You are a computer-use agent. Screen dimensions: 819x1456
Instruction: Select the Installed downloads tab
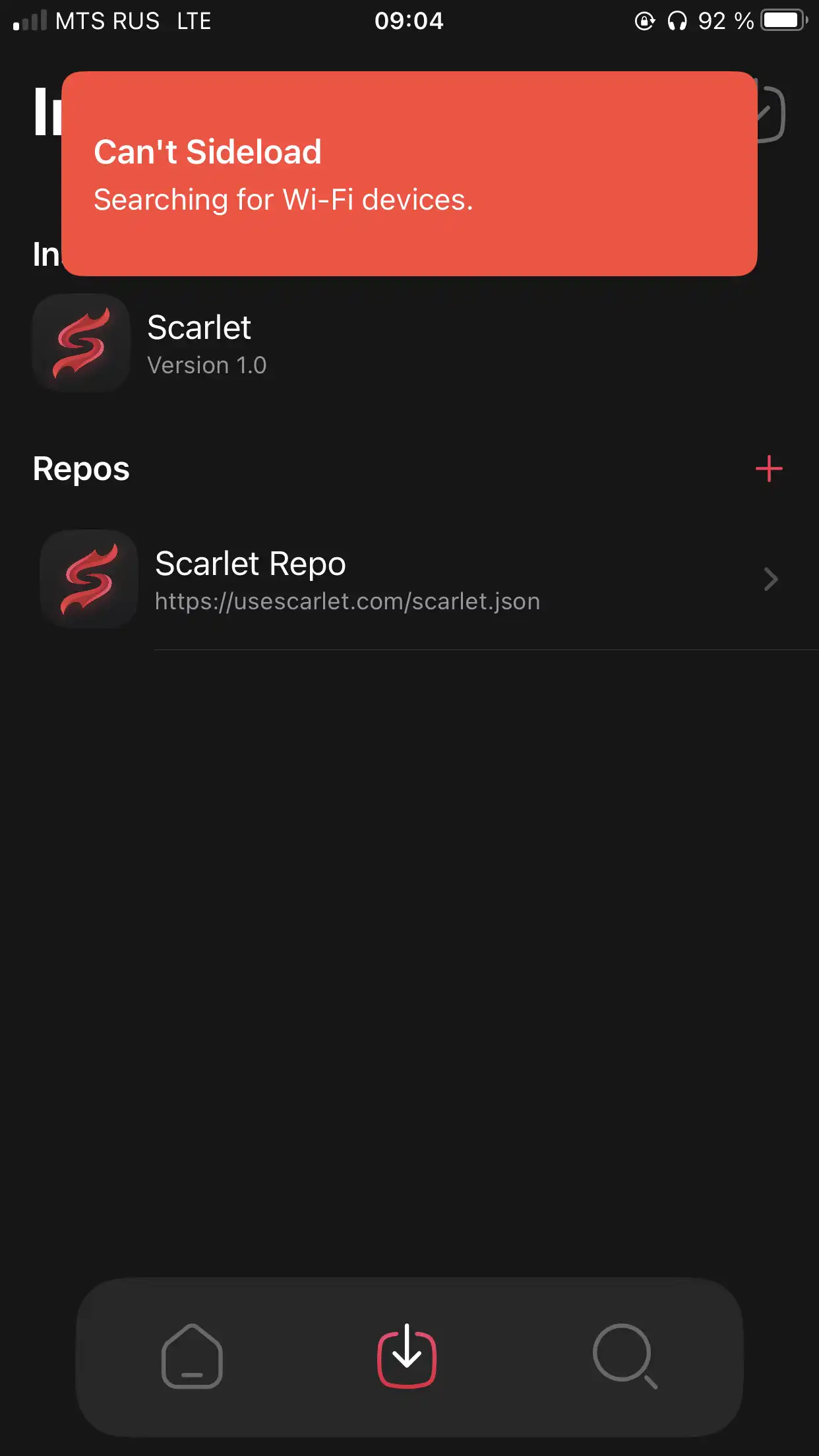(407, 1356)
